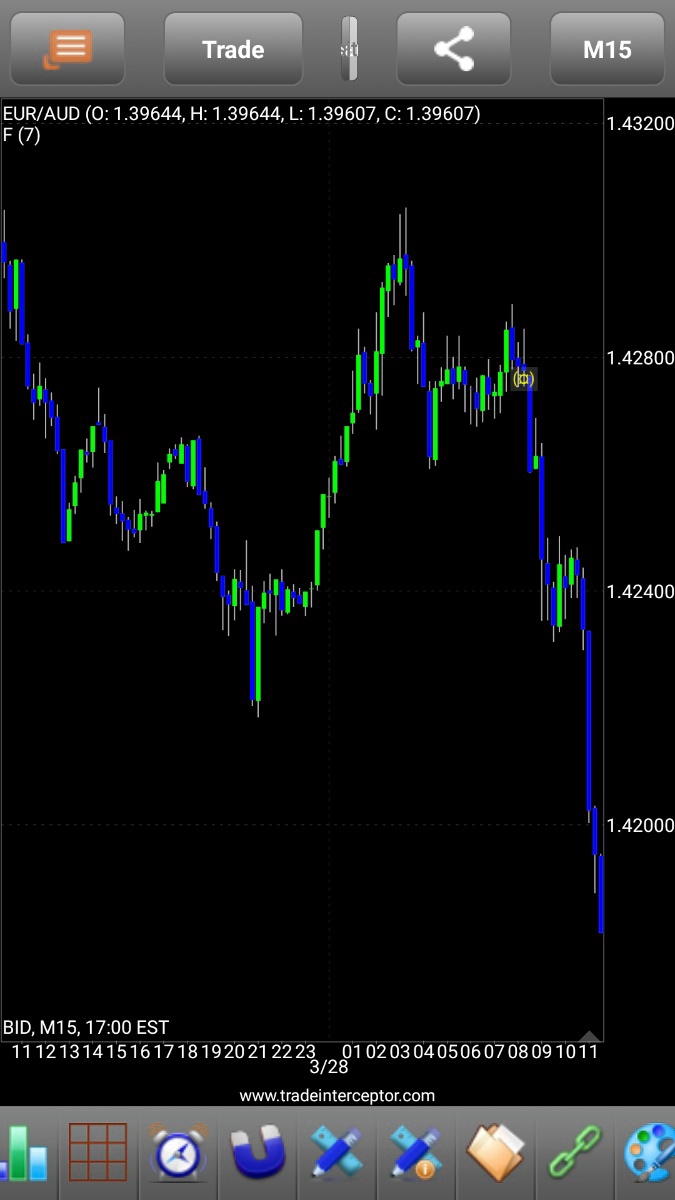675x1200 pixels.
Task: Toggle the chart grid icon
Action: pos(98,1153)
